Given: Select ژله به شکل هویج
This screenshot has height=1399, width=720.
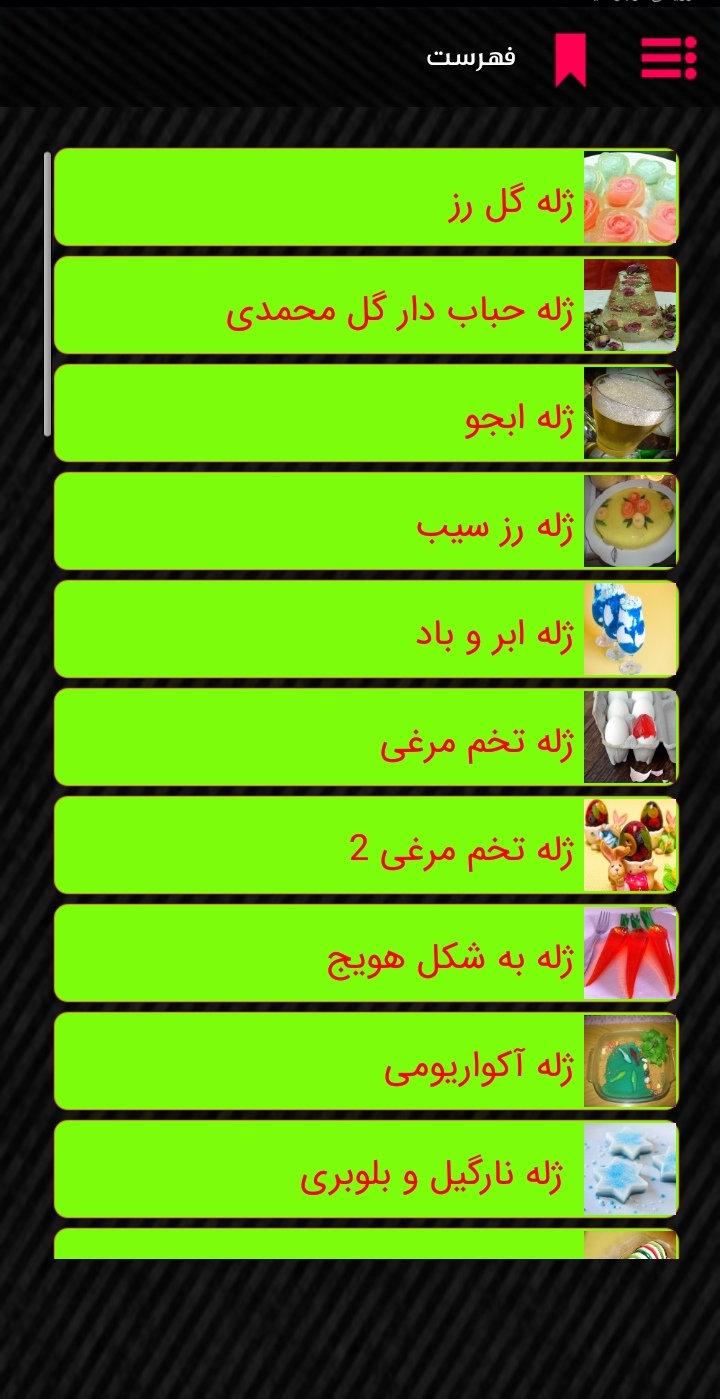Looking at the screenshot, I should pyautogui.click(x=366, y=953).
